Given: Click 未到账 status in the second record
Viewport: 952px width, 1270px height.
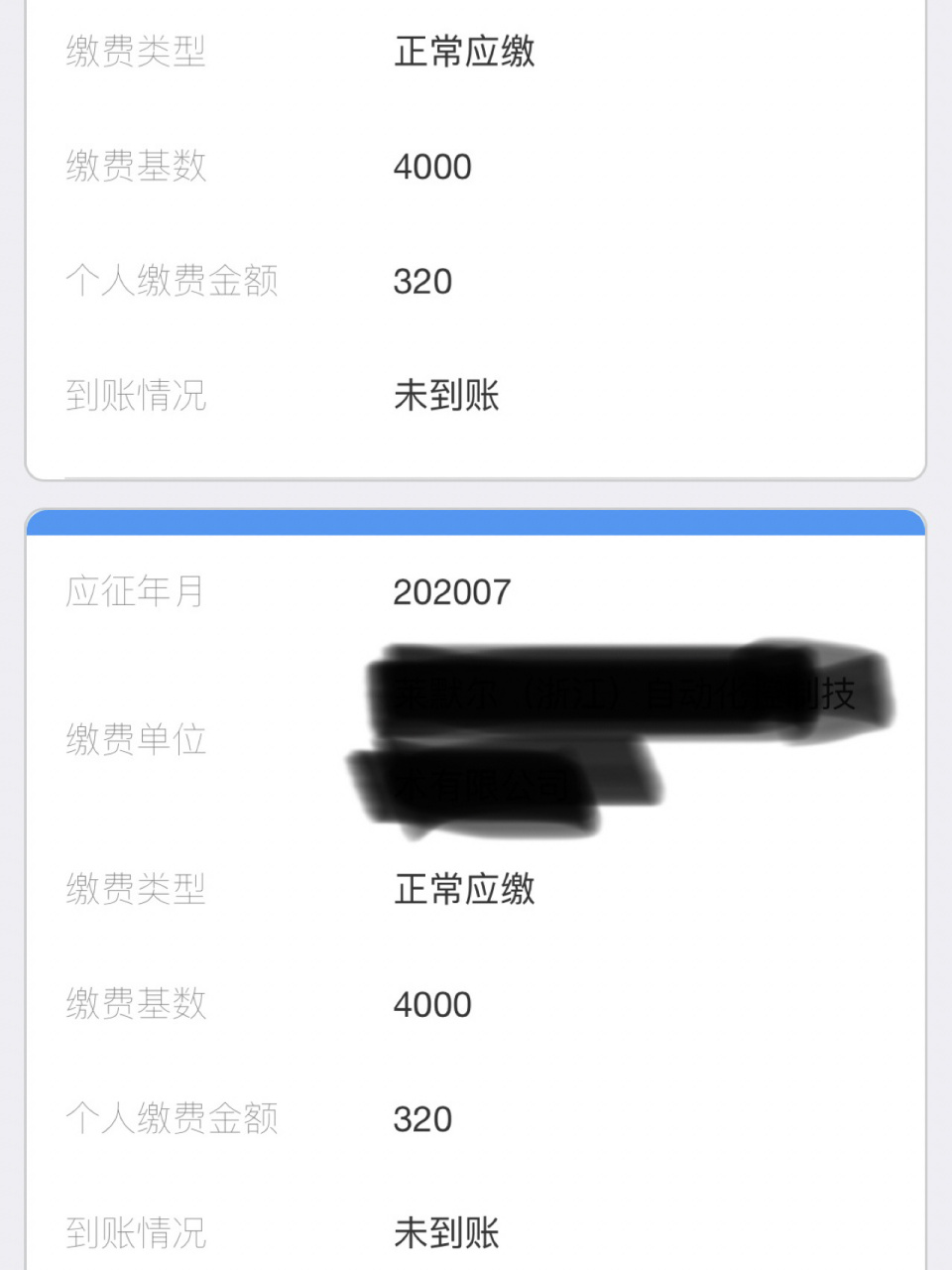Looking at the screenshot, I should 446,1233.
